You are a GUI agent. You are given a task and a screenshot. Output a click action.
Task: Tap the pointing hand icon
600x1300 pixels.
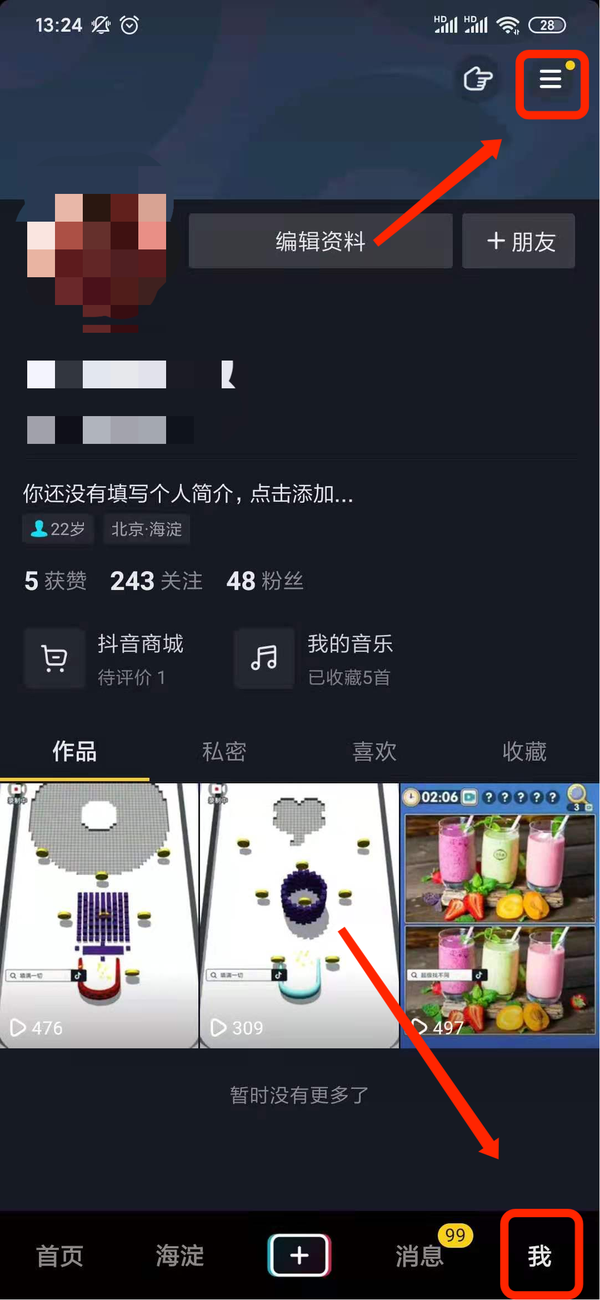click(478, 80)
